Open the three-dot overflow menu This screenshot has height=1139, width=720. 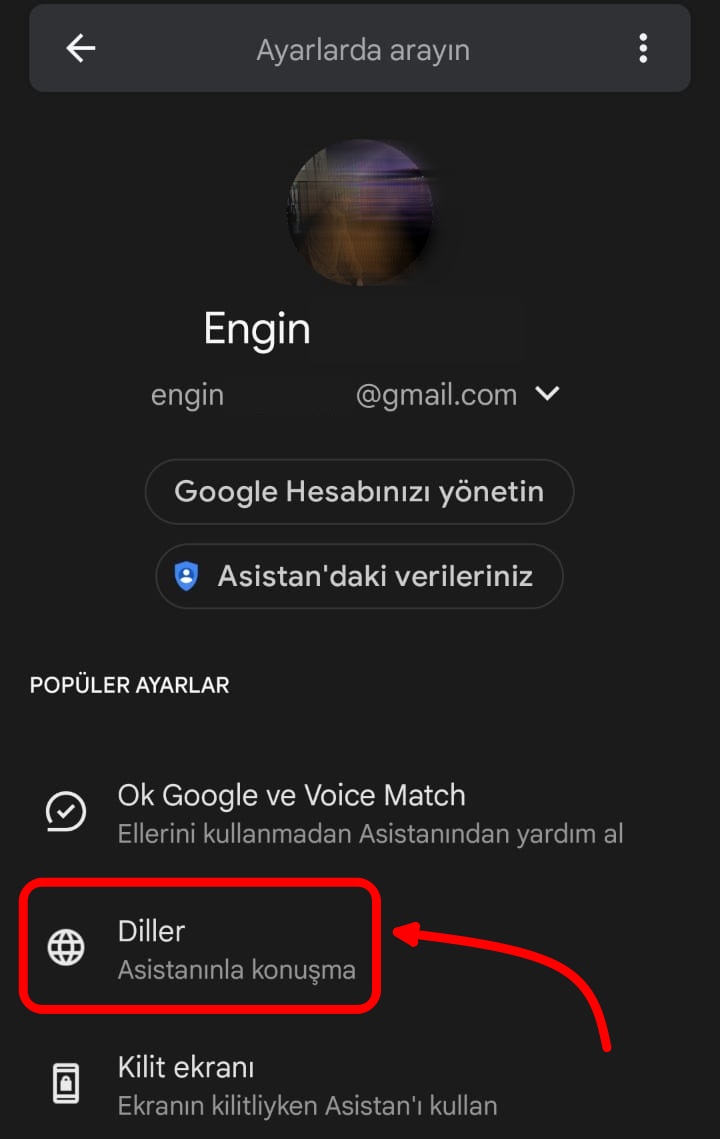[643, 48]
